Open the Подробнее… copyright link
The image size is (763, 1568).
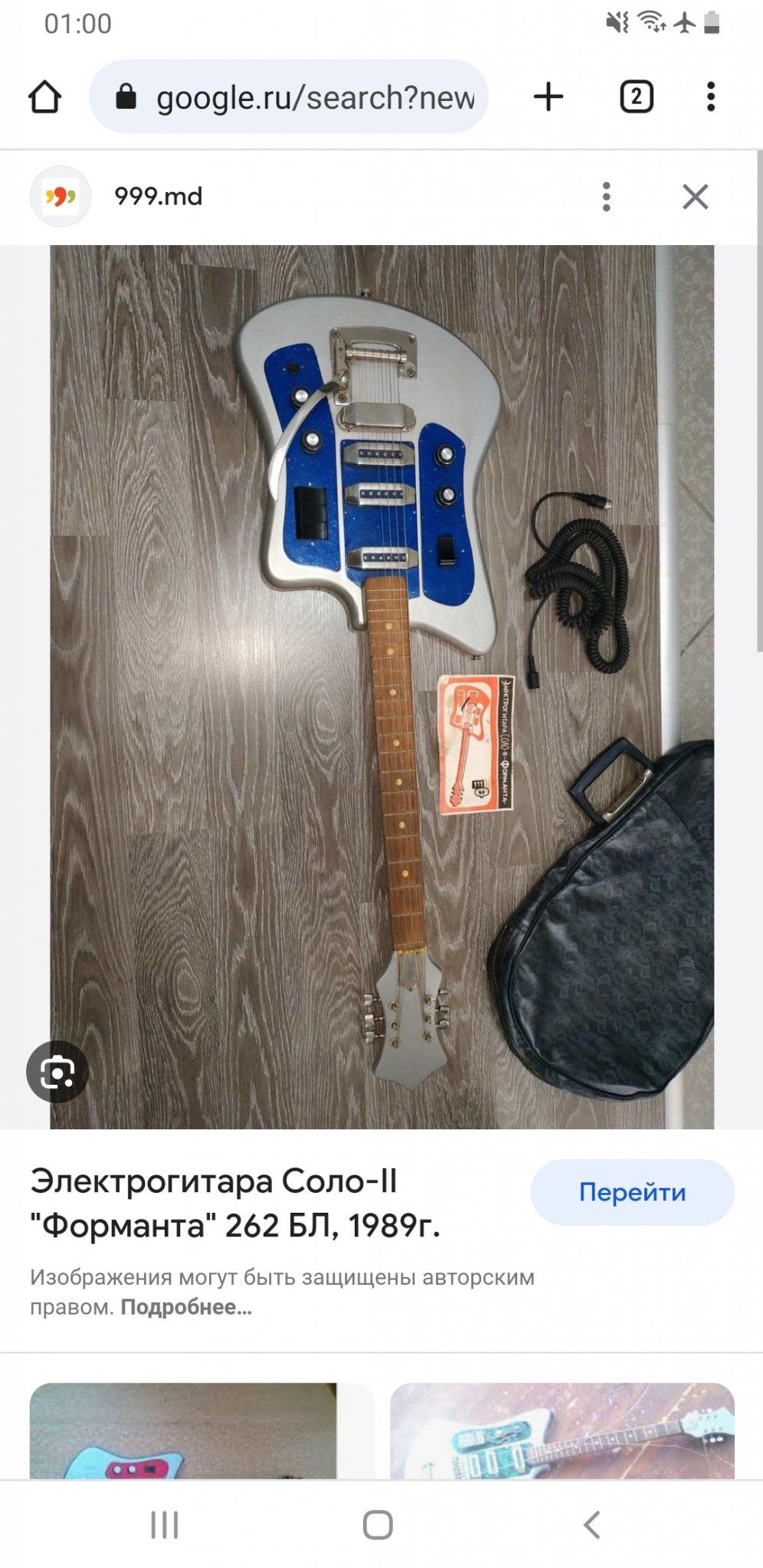[x=186, y=1307]
